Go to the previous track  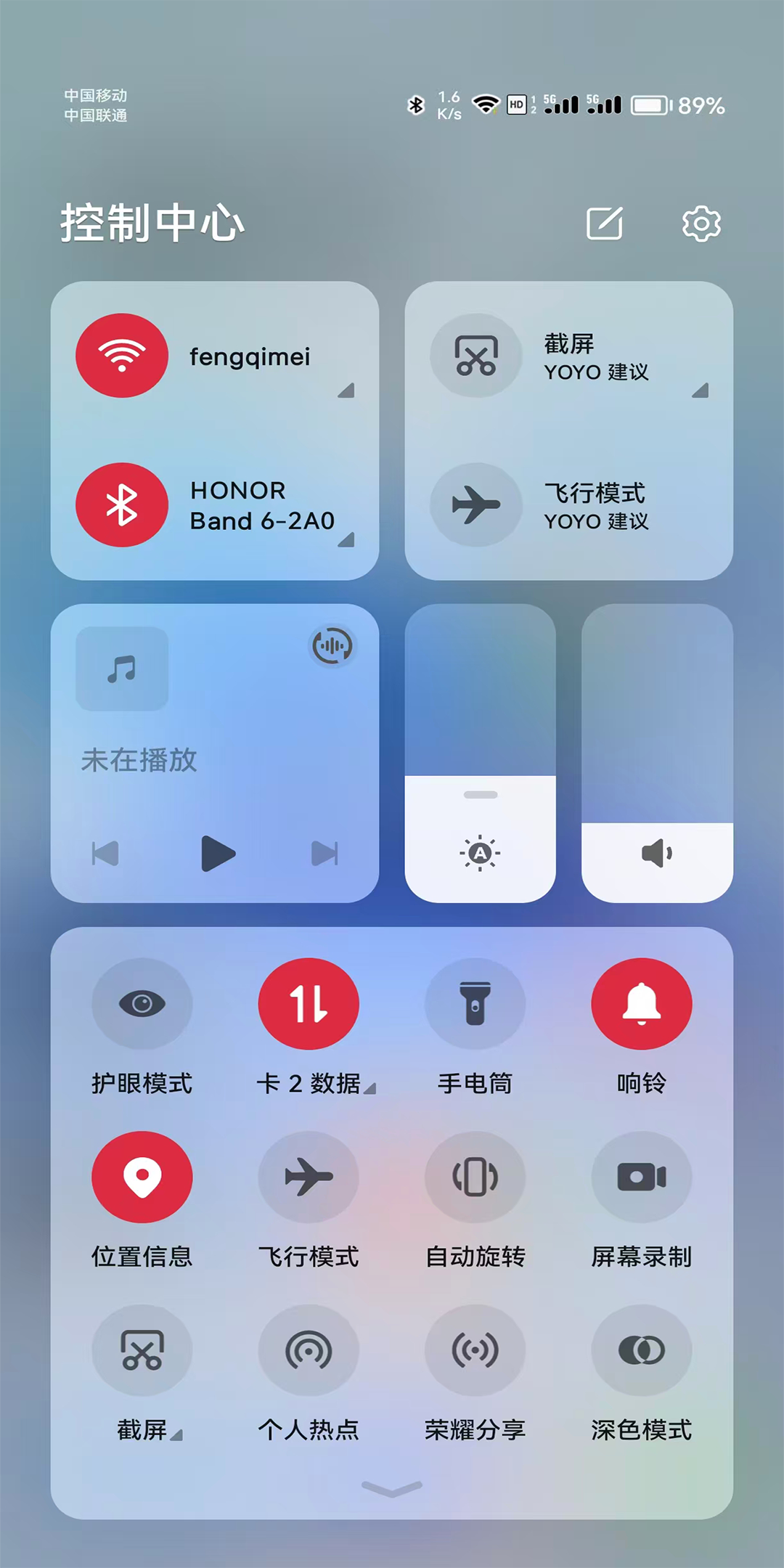[106, 854]
